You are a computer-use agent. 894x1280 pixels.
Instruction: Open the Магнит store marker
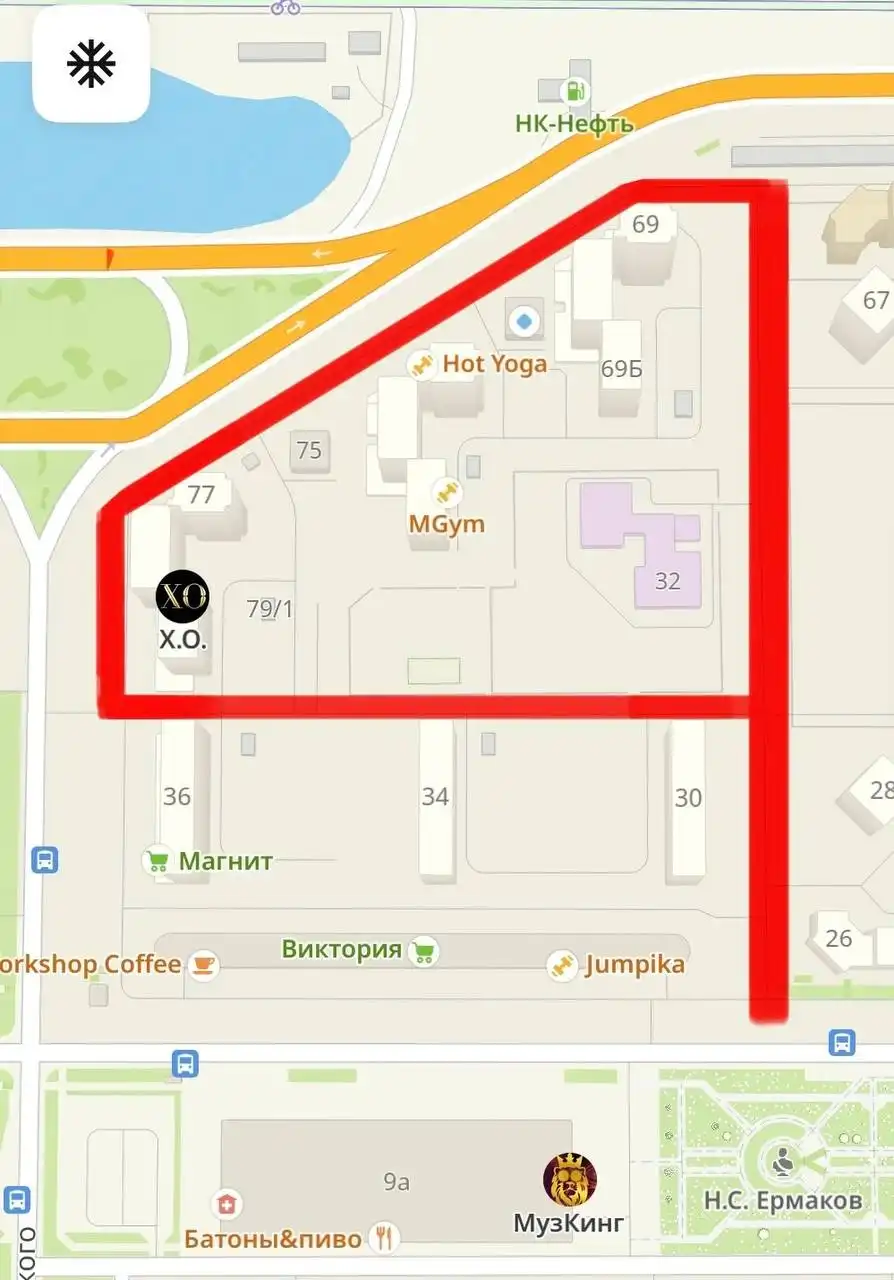pos(158,861)
